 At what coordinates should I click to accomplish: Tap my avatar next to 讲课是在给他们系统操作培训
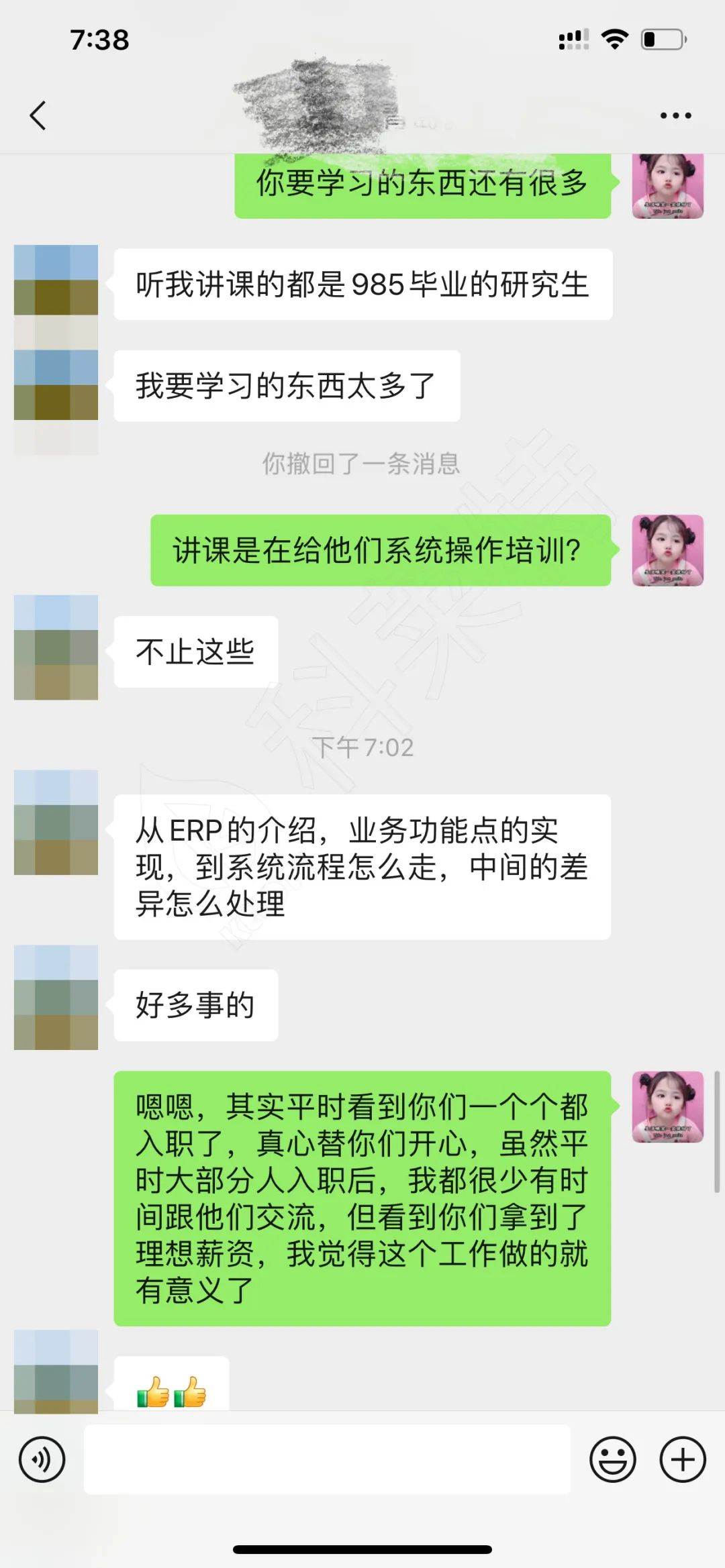pos(667,550)
